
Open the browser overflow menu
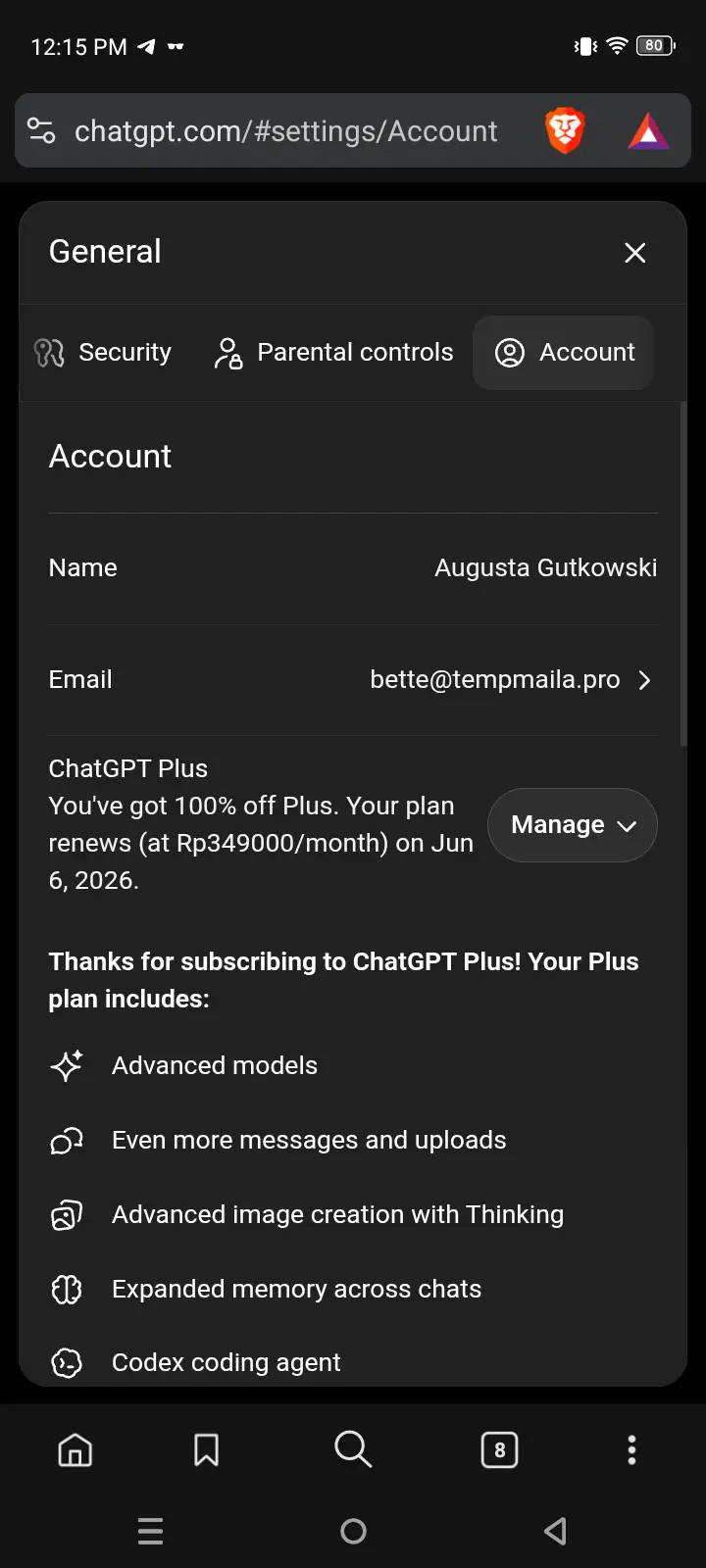[x=631, y=1449]
